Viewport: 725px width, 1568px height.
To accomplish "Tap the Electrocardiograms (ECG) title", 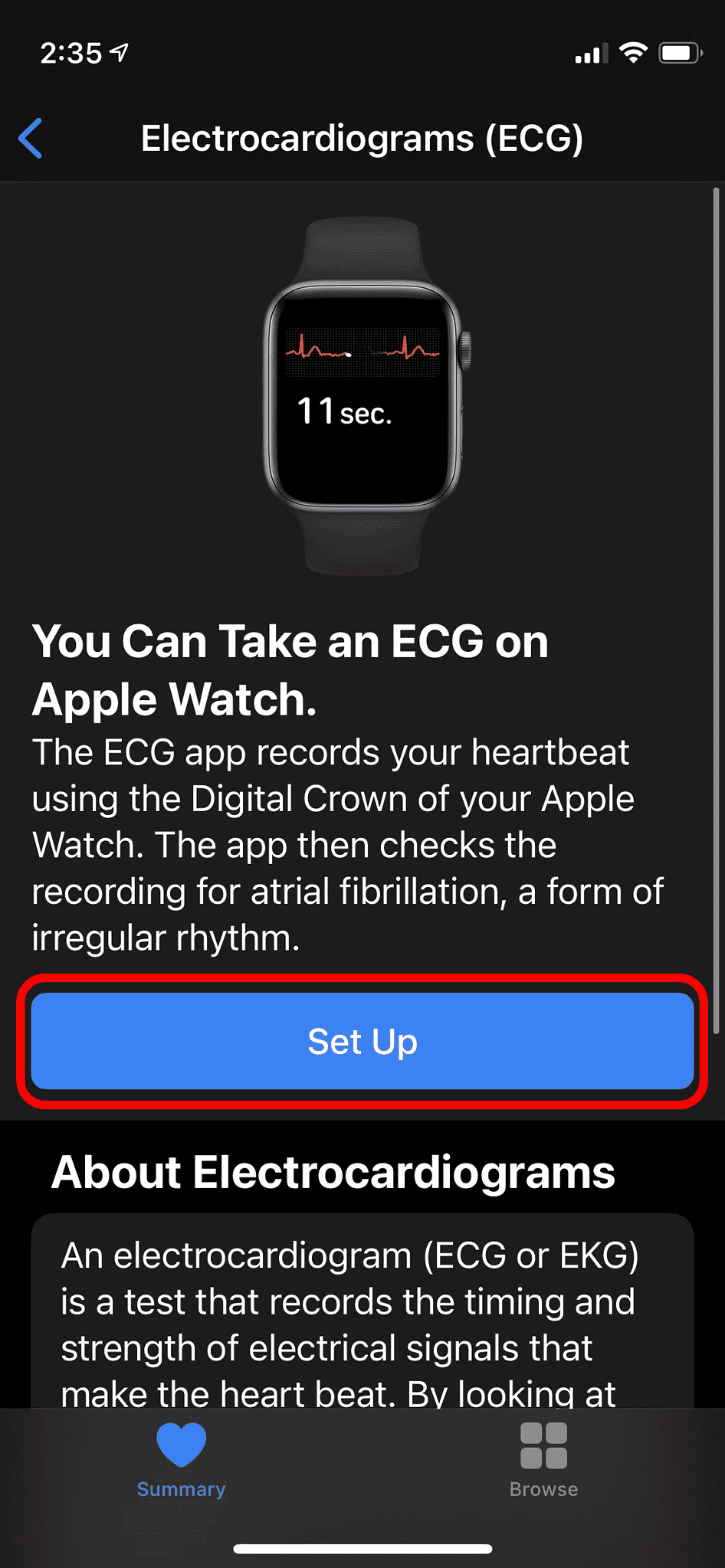I will (x=362, y=138).
